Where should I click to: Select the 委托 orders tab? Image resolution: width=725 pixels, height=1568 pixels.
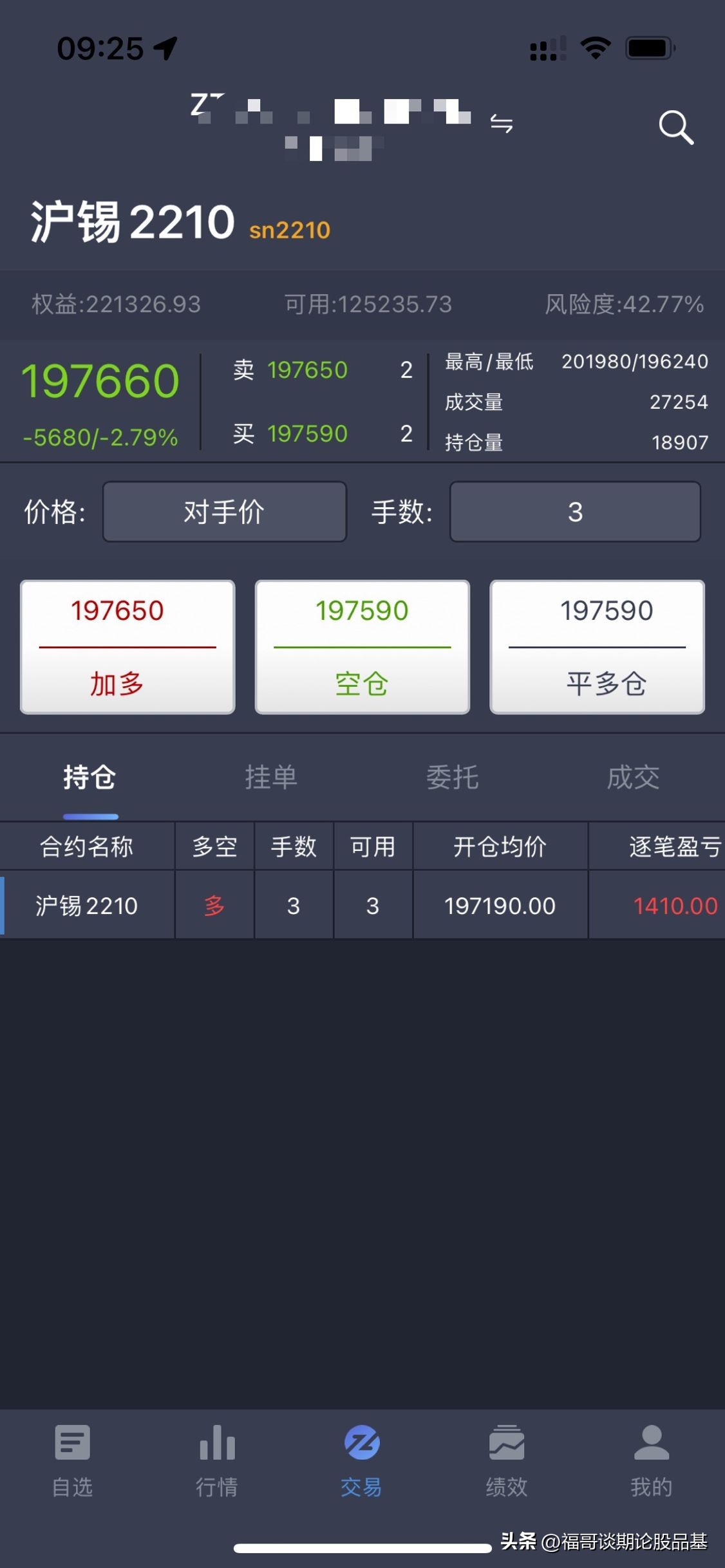pos(454,778)
